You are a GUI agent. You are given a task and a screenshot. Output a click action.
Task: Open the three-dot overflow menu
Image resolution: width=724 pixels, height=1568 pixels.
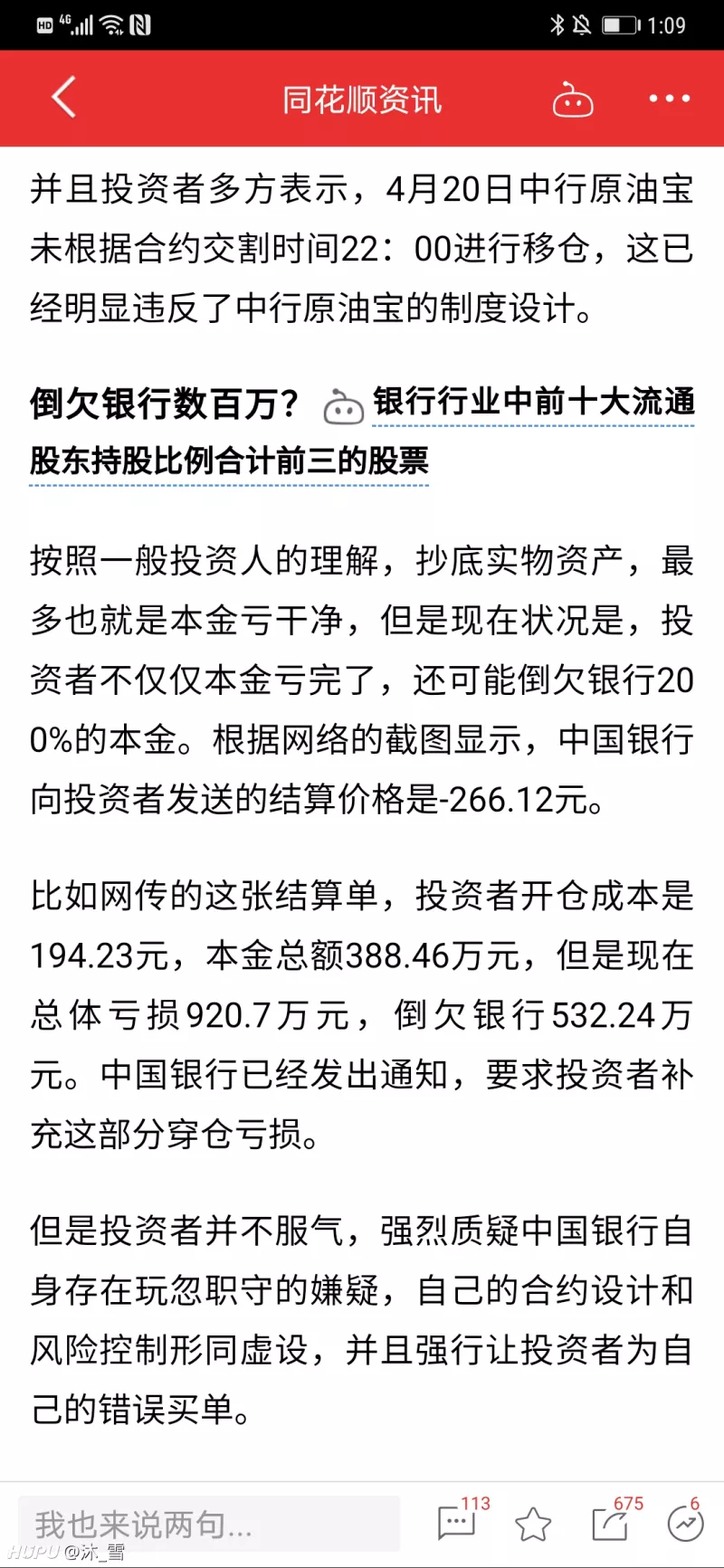(x=670, y=99)
